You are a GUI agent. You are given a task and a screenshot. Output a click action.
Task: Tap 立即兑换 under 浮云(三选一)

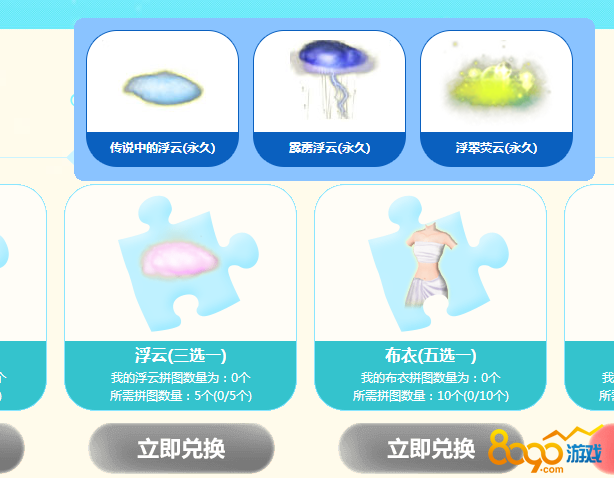click(181, 449)
